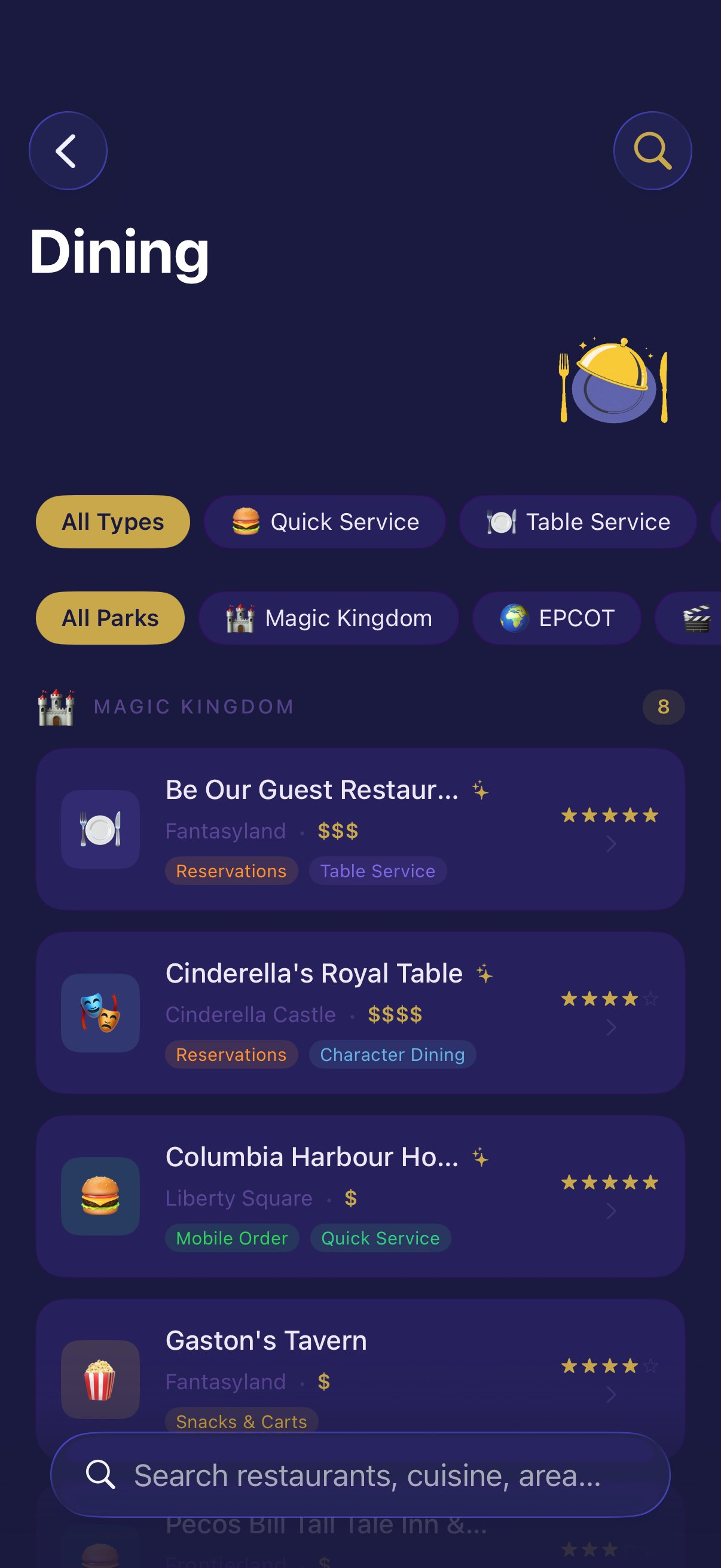Enable the Quick Service filter
The width and height of the screenshot is (721, 1568).
coord(325,521)
